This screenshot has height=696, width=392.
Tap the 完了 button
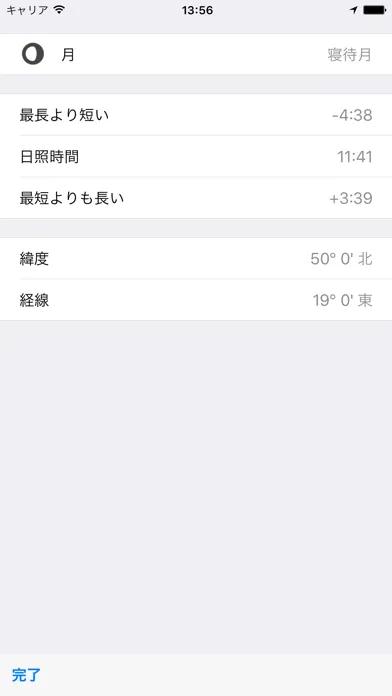tap(26, 675)
